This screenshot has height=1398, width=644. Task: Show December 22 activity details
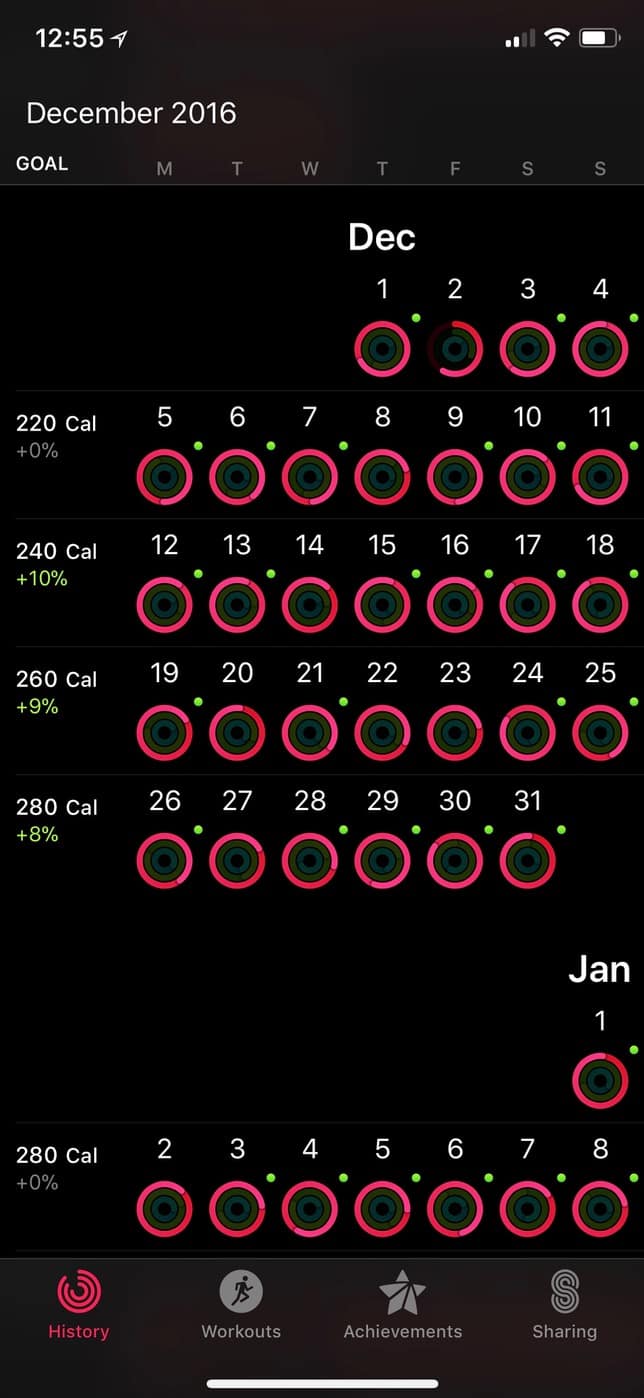click(382, 732)
